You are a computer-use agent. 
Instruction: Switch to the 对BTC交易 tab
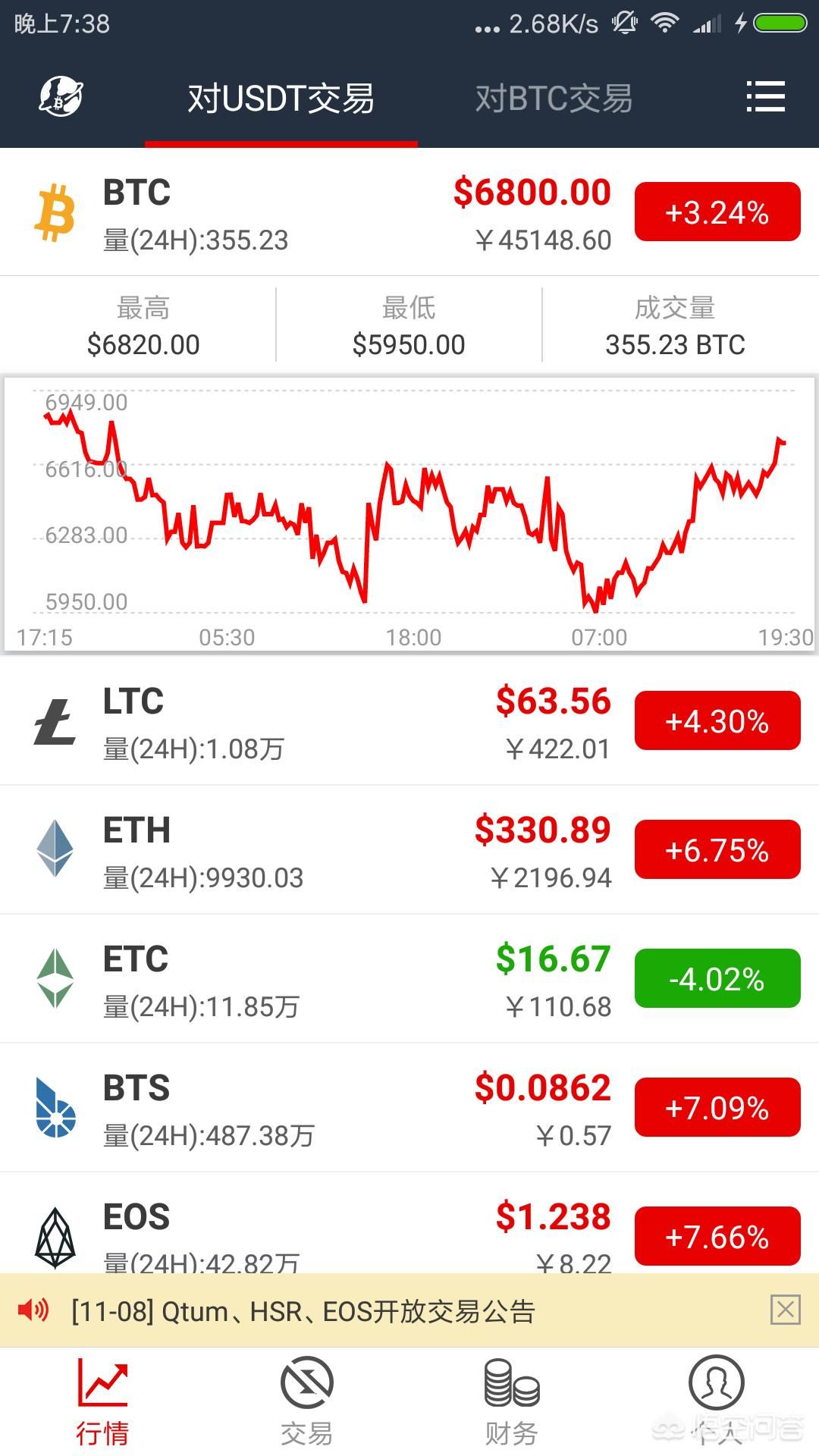554,99
